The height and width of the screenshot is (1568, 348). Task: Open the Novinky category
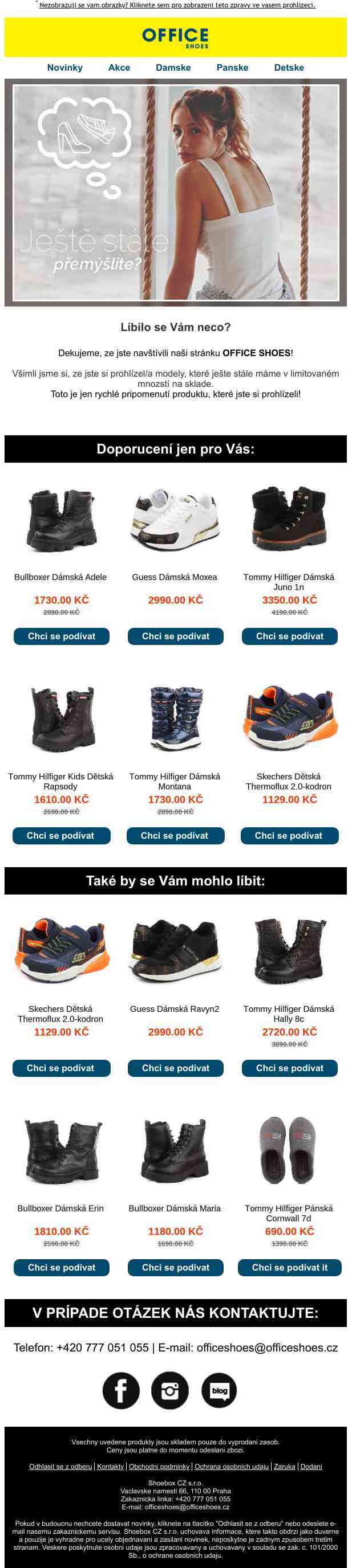(64, 68)
